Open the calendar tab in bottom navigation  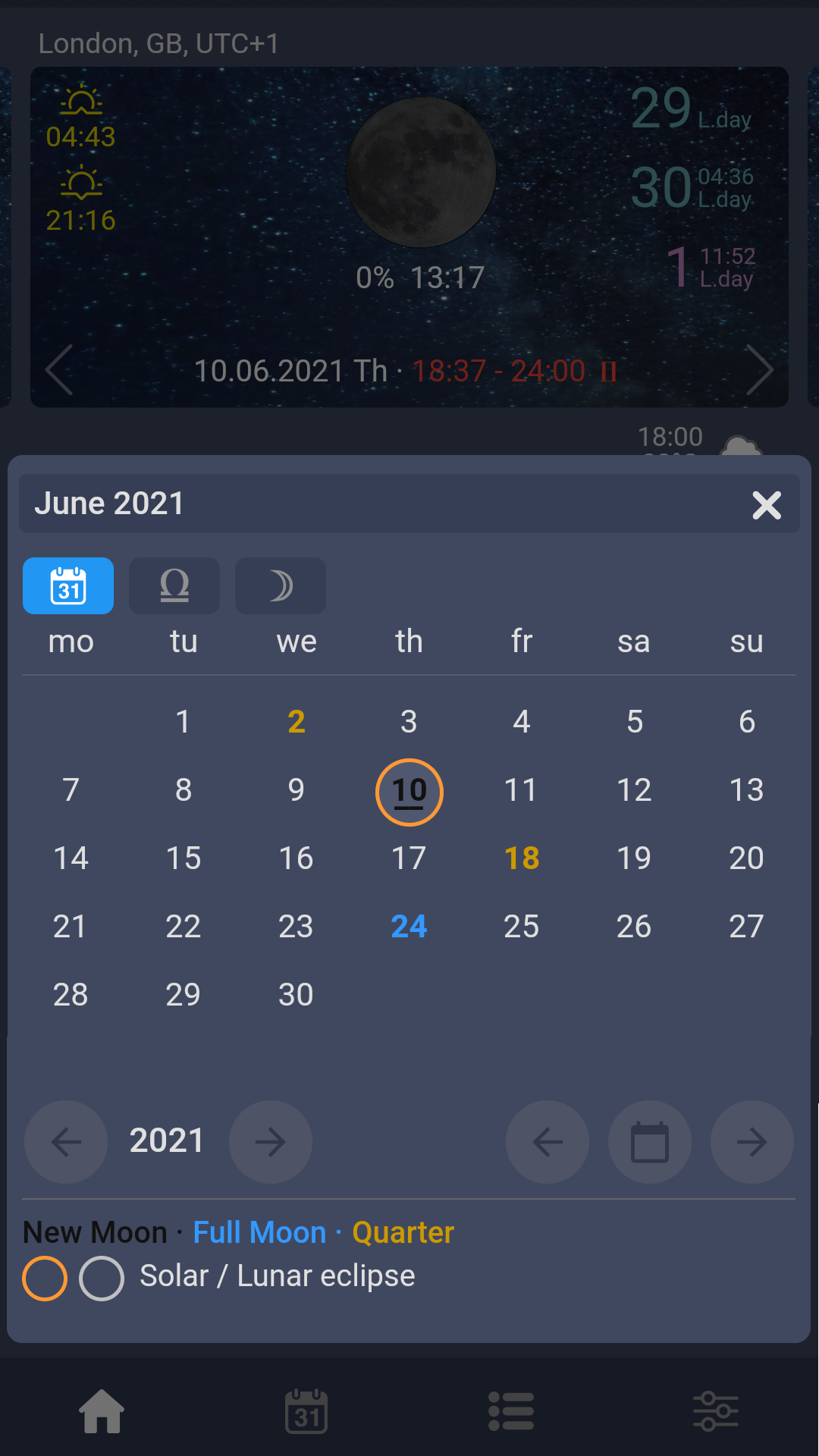click(306, 1411)
